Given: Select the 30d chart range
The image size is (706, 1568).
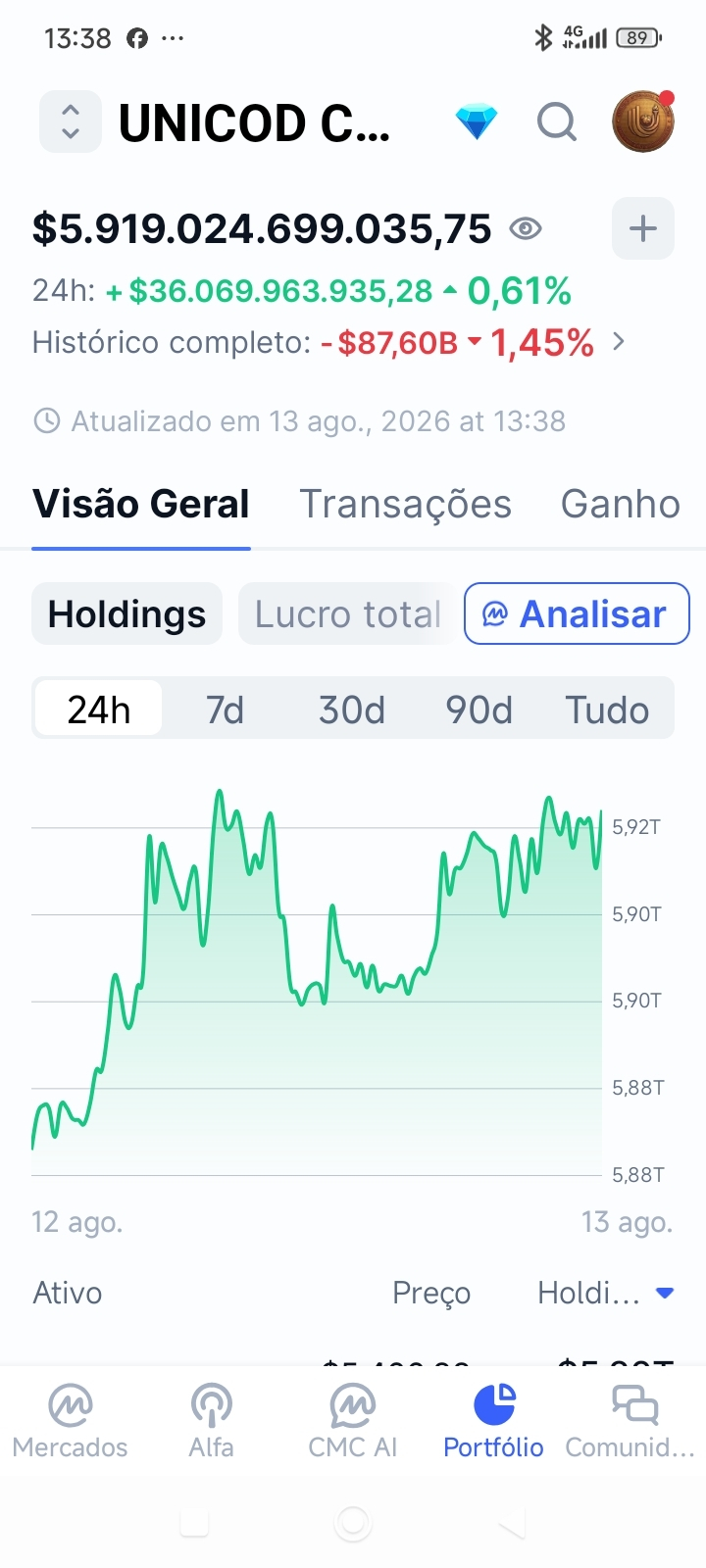Looking at the screenshot, I should (x=352, y=710).
